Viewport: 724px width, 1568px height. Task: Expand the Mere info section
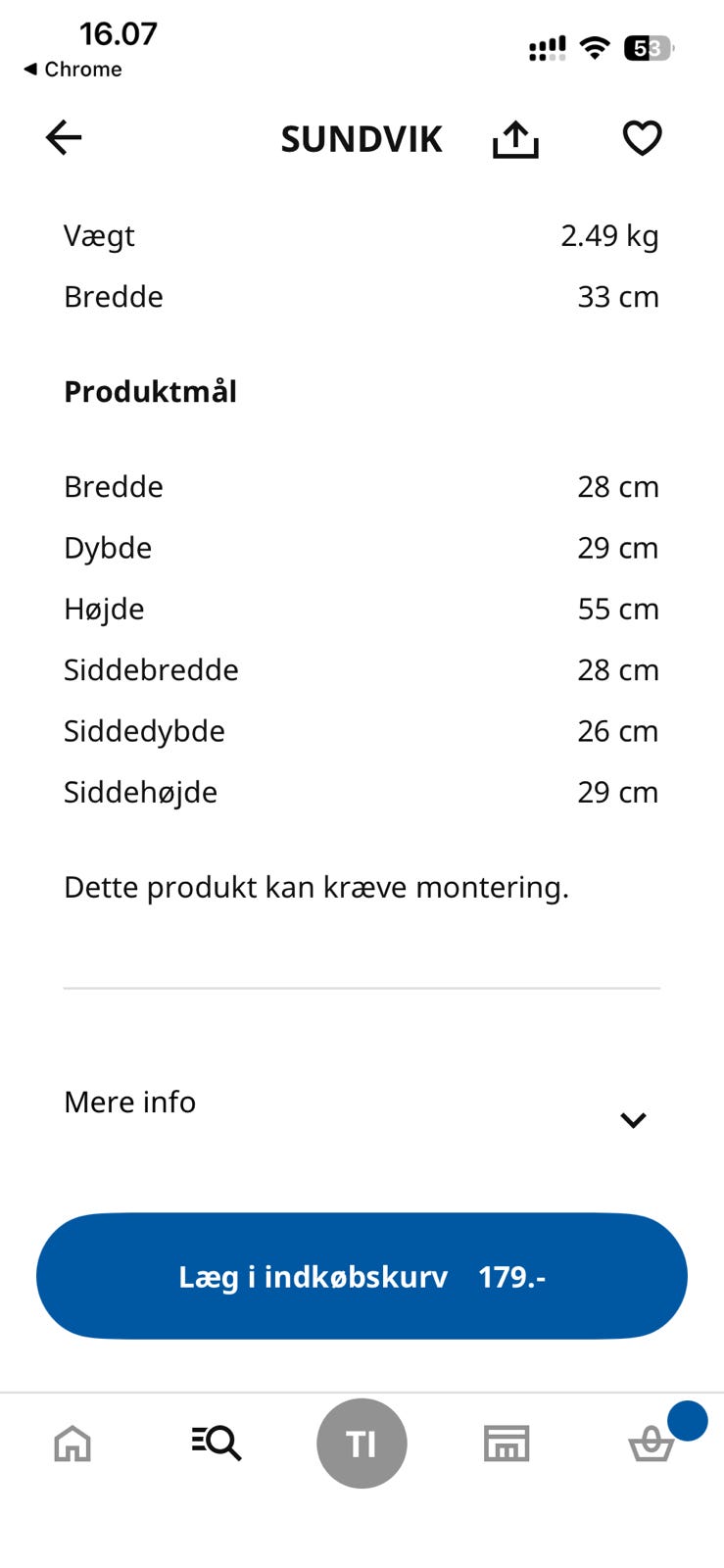[x=129, y=1102]
